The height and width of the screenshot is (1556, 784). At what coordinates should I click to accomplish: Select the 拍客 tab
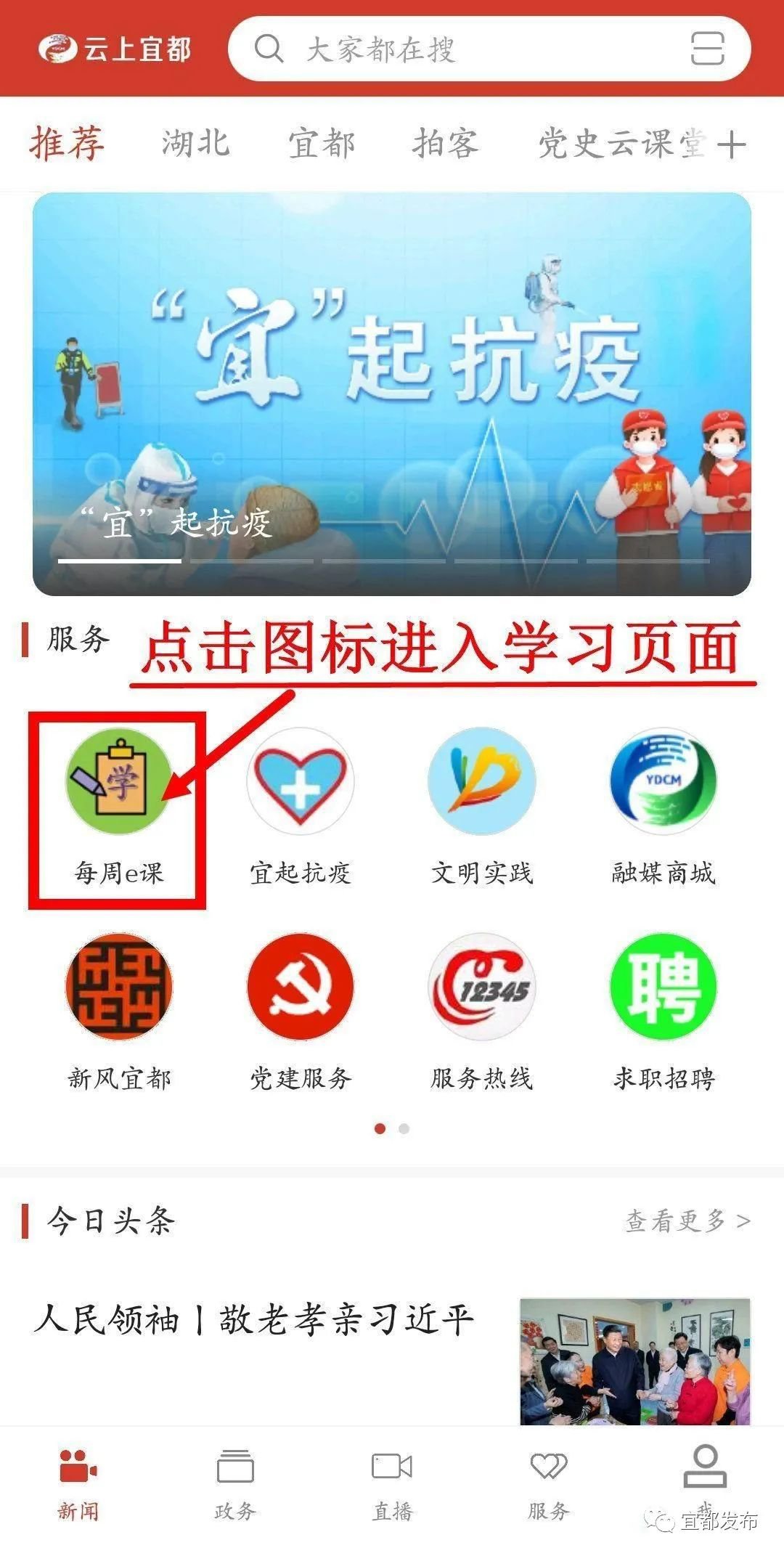click(x=446, y=143)
